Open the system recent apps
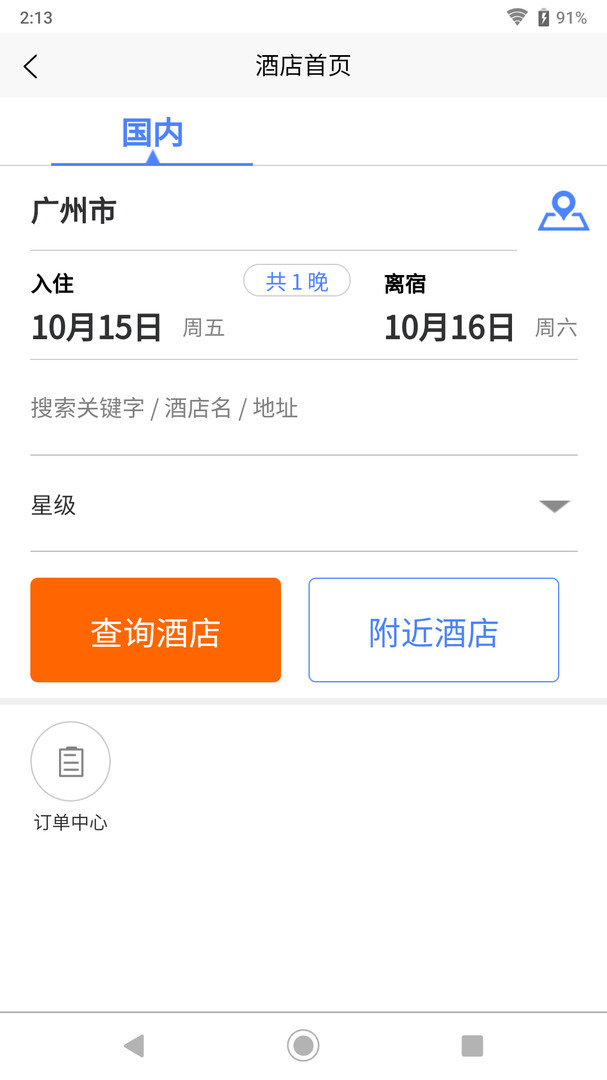 pos(472,1046)
